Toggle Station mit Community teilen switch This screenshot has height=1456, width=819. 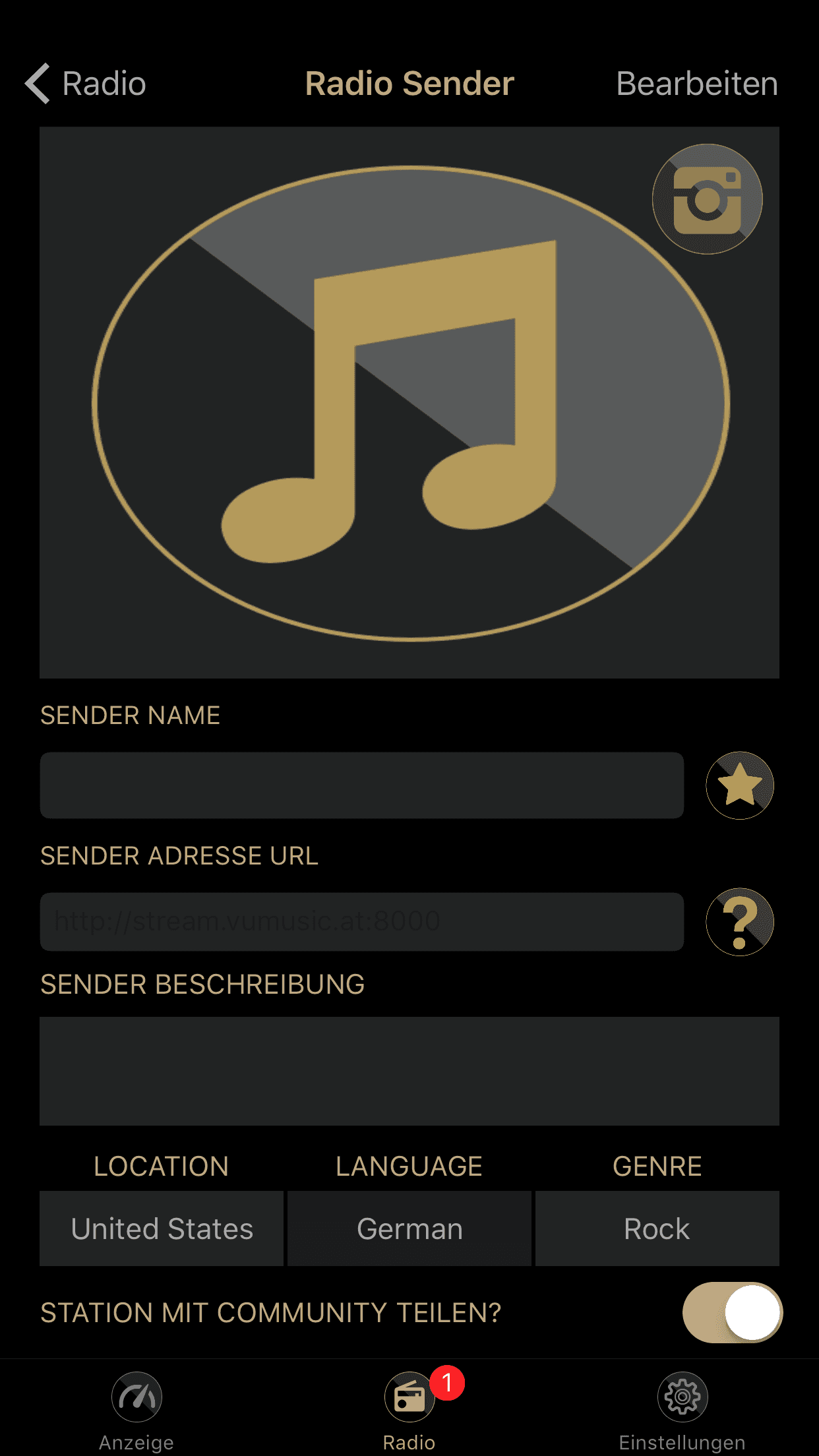point(732,1312)
